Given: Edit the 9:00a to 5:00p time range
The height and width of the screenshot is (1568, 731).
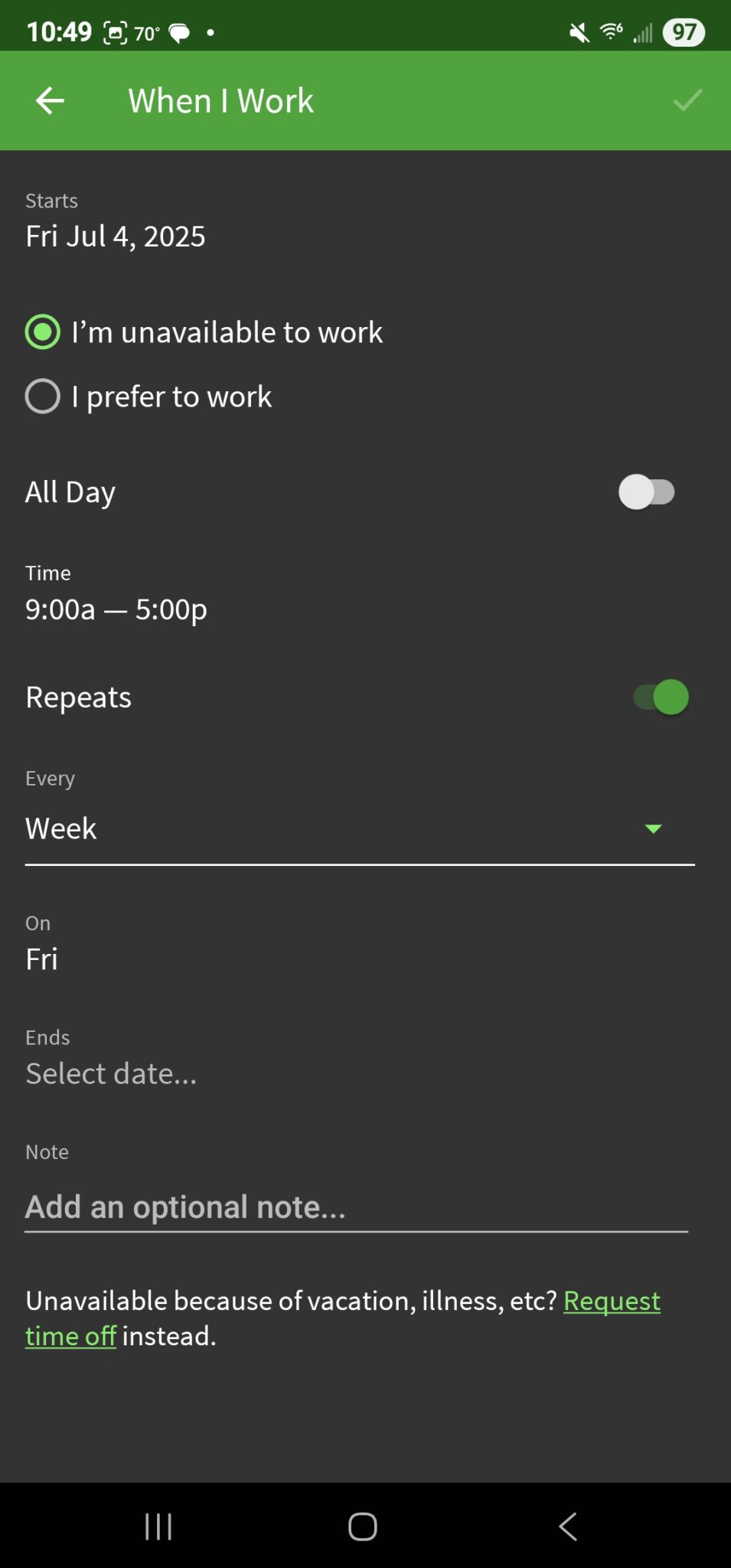Looking at the screenshot, I should pyautogui.click(x=116, y=609).
